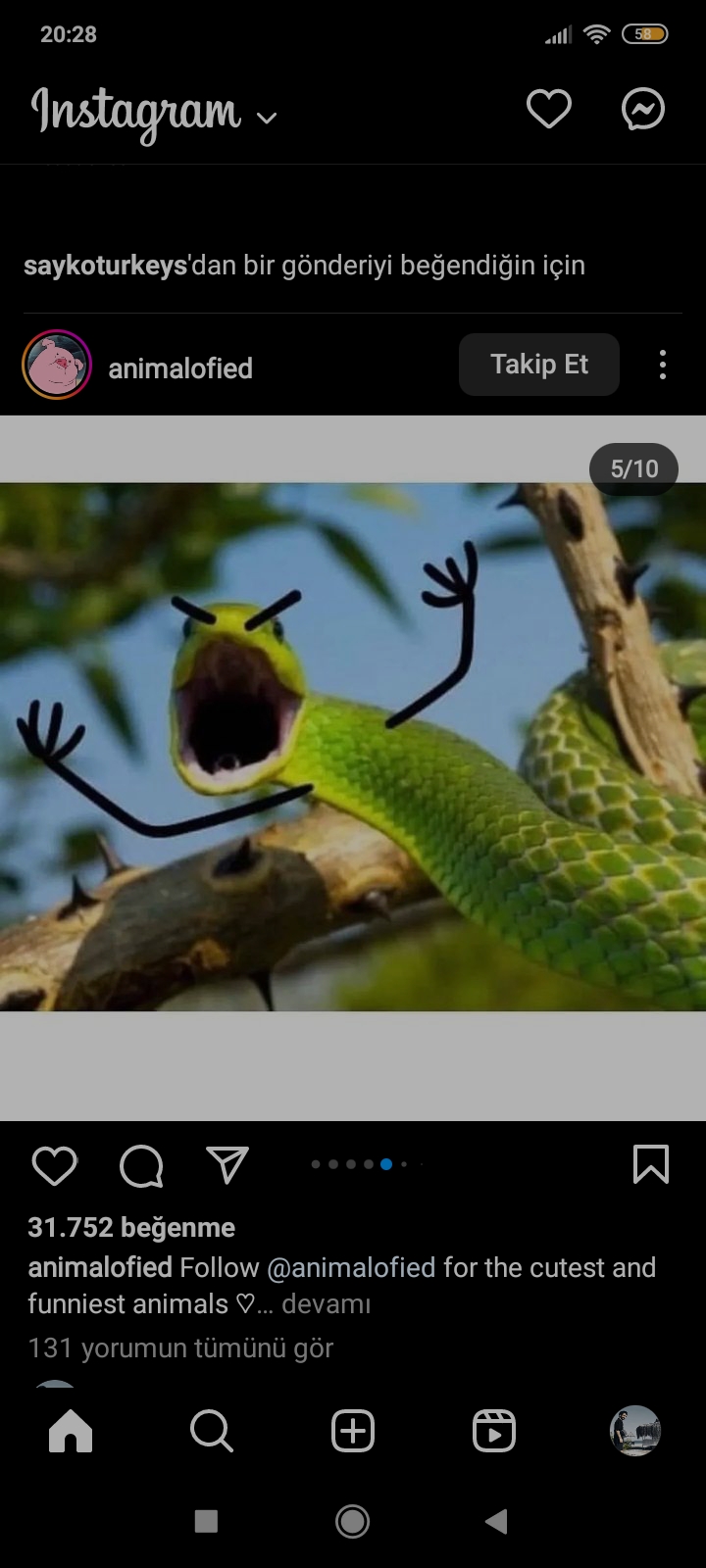View all 131 comments
This screenshot has height=1568, width=706.
point(180,1348)
